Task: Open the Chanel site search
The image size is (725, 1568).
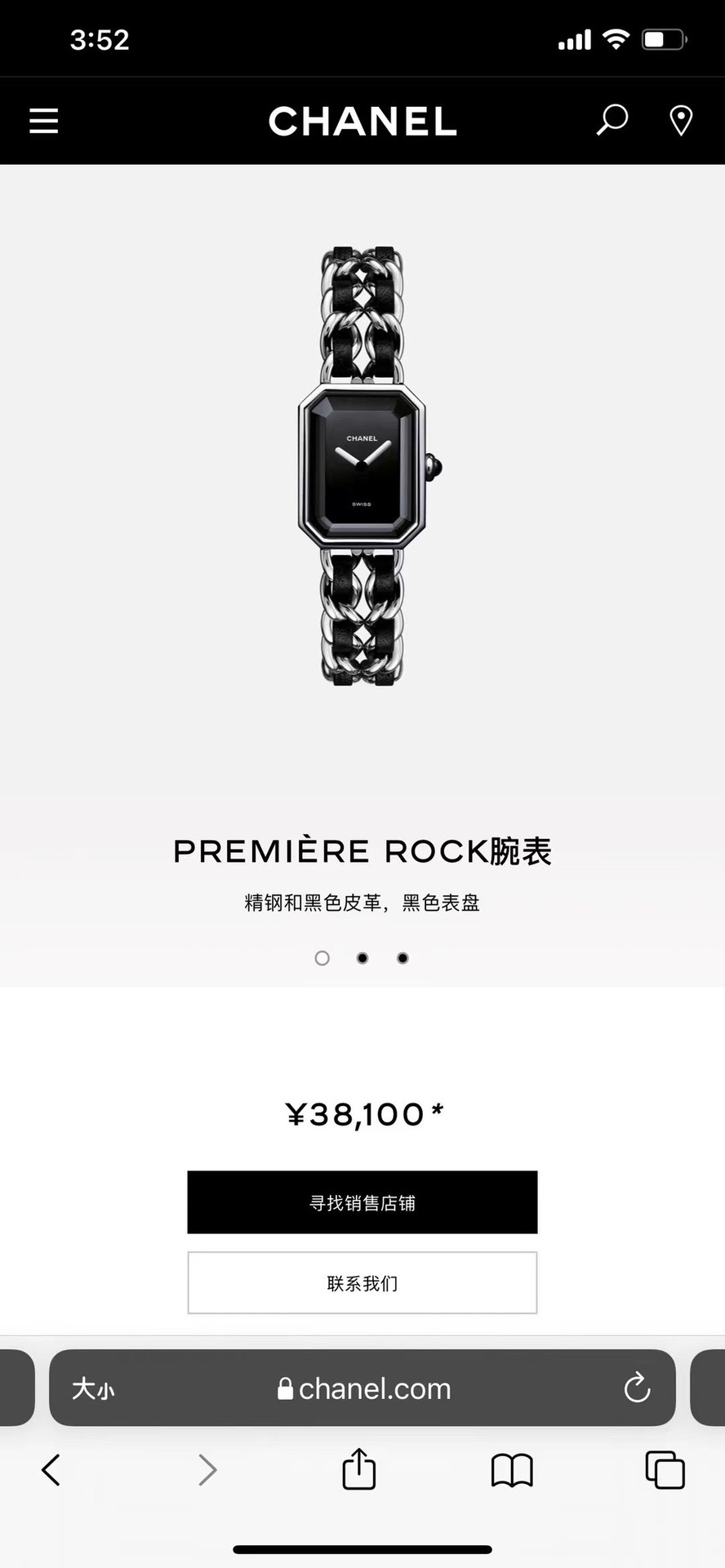Action: [x=612, y=120]
